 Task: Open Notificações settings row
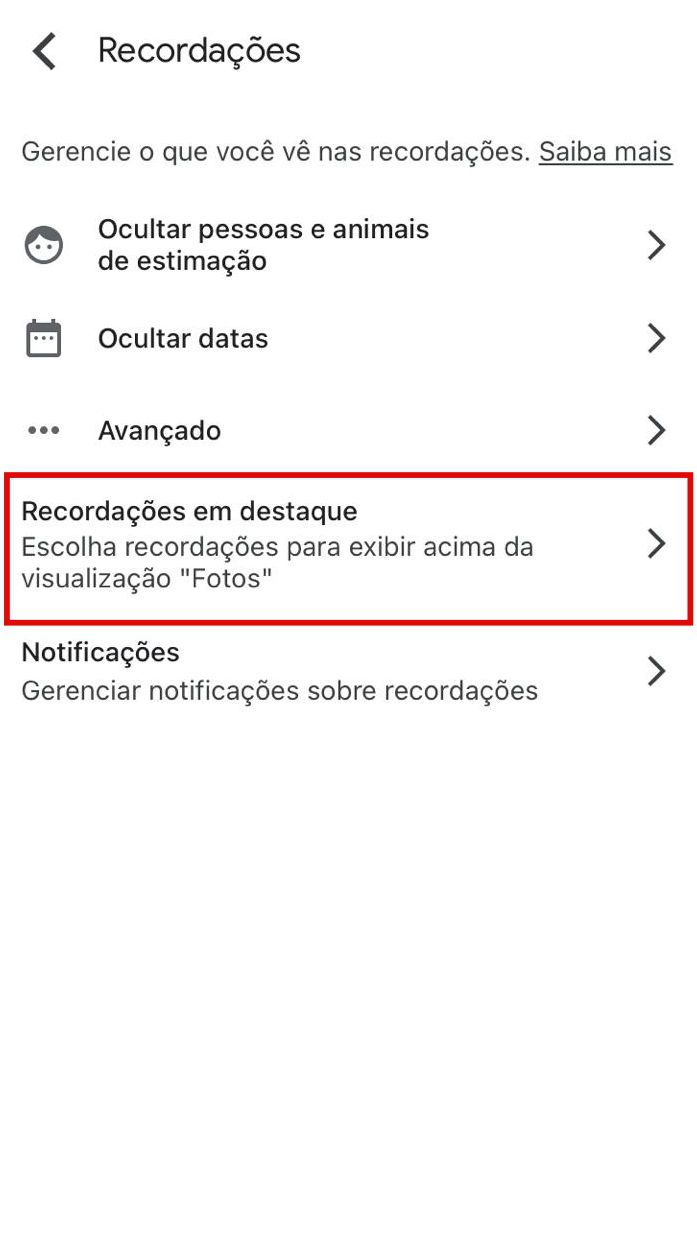coord(348,671)
